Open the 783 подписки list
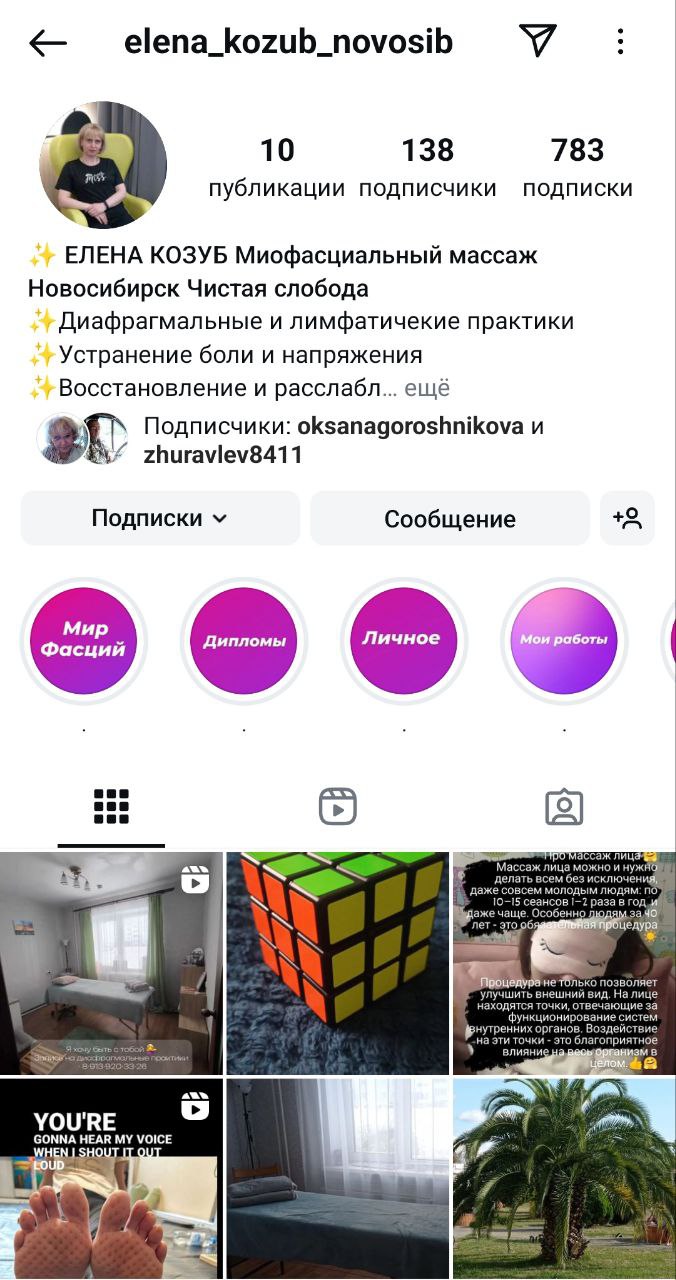The width and height of the screenshot is (676, 1280). (577, 167)
